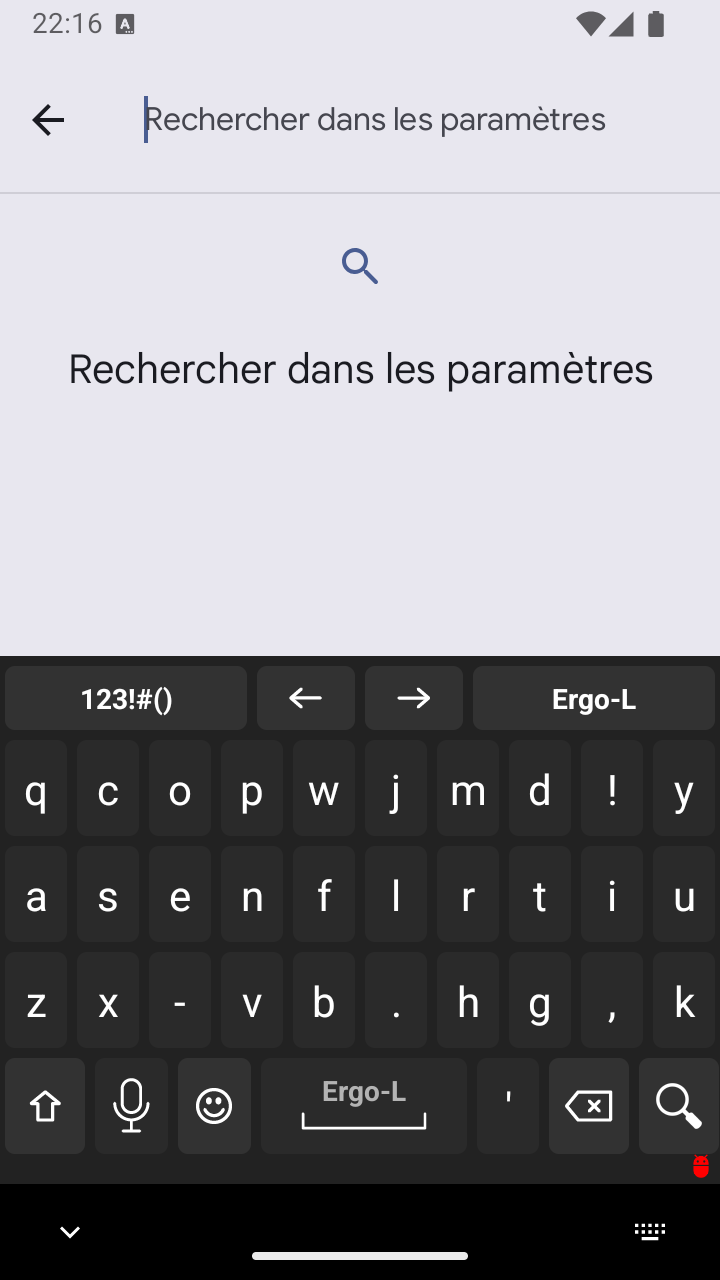
Task: Enable shift on the keyboard
Action: pos(45,1106)
